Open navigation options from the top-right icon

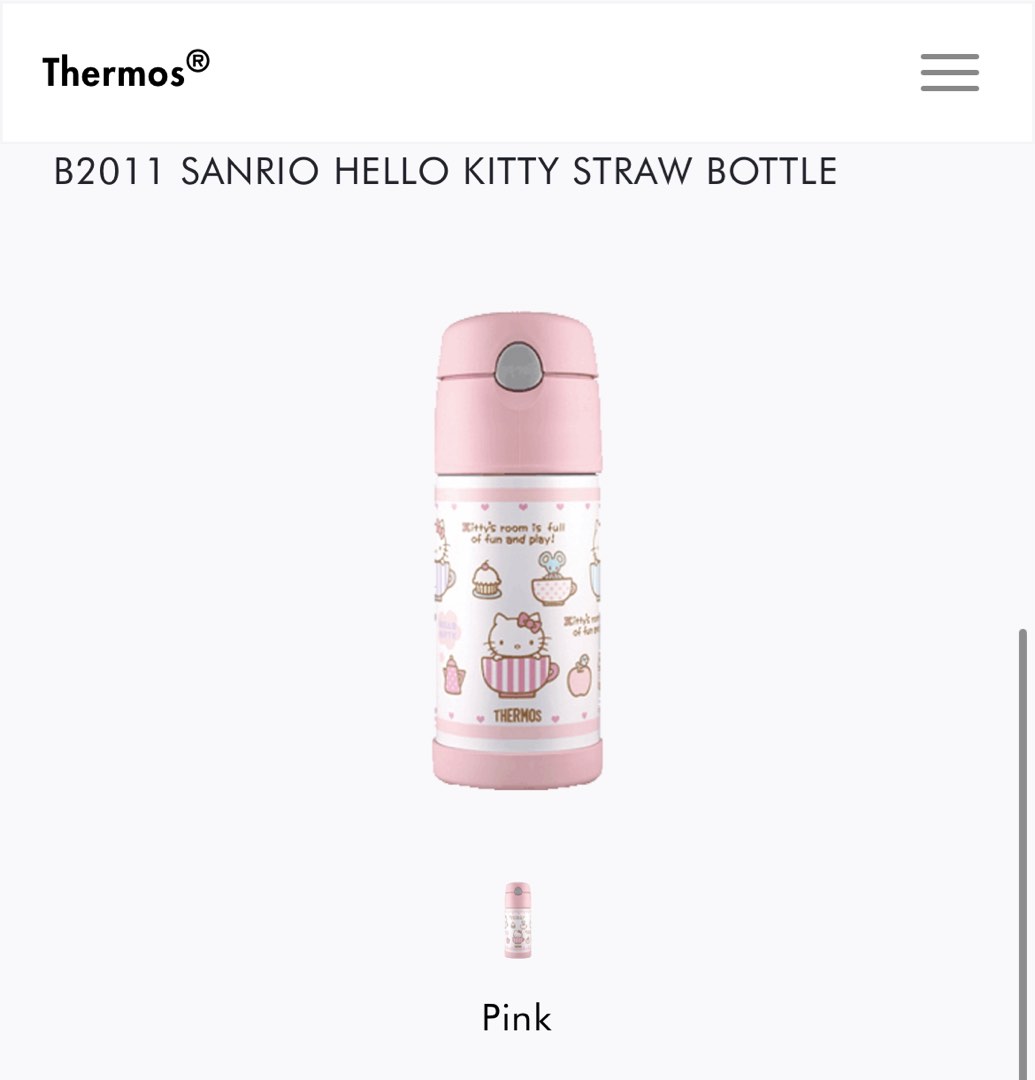click(x=949, y=72)
